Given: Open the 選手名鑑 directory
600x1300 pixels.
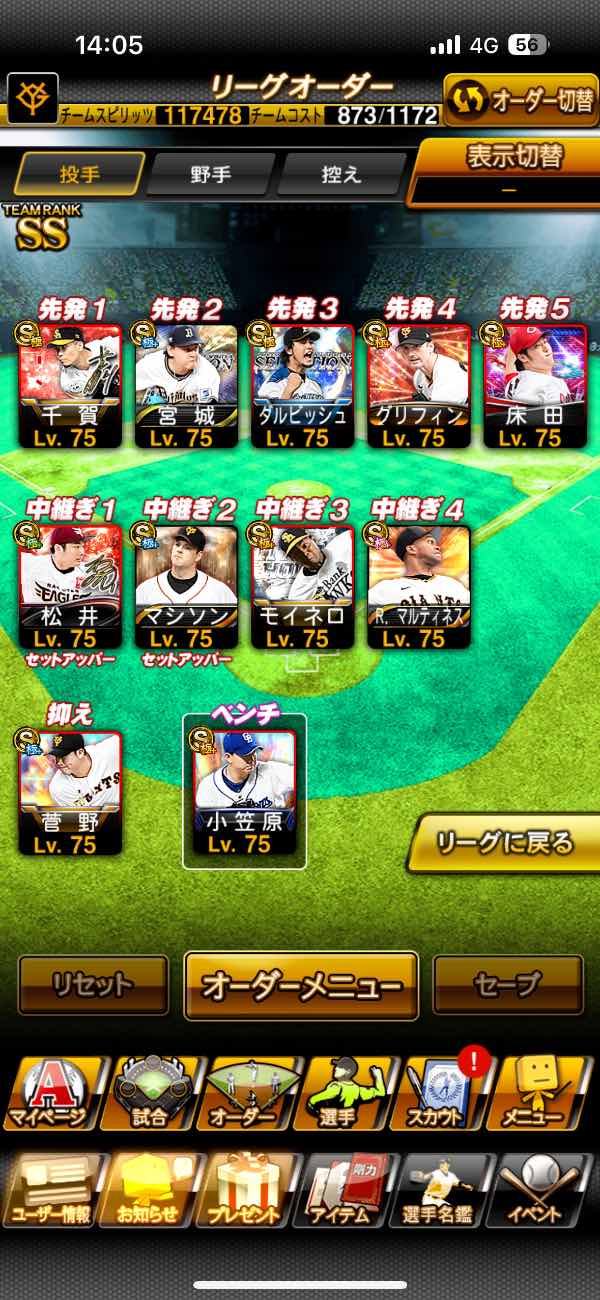Looking at the screenshot, I should (x=441, y=1189).
